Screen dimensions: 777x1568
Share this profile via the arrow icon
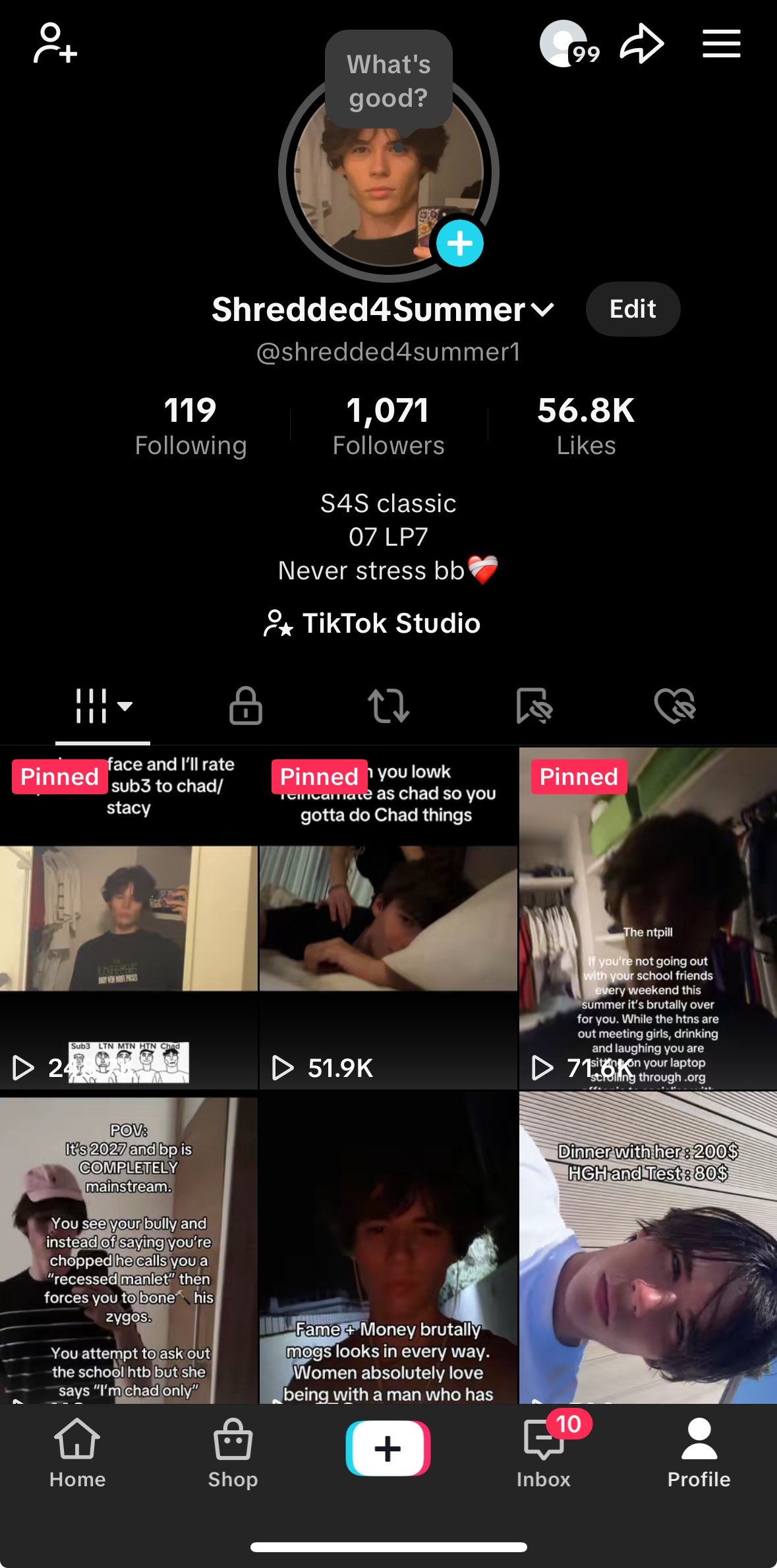coord(641,44)
